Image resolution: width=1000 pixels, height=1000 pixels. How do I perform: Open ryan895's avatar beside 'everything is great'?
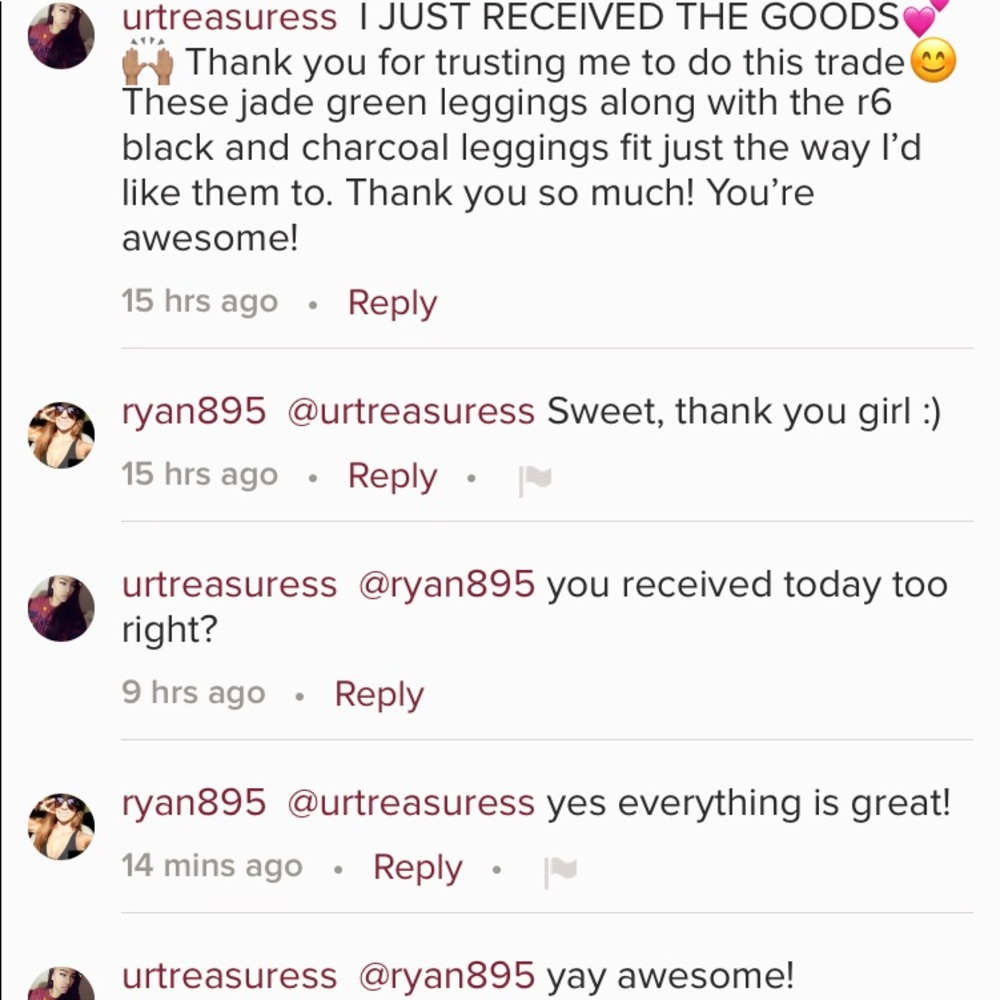[61, 826]
